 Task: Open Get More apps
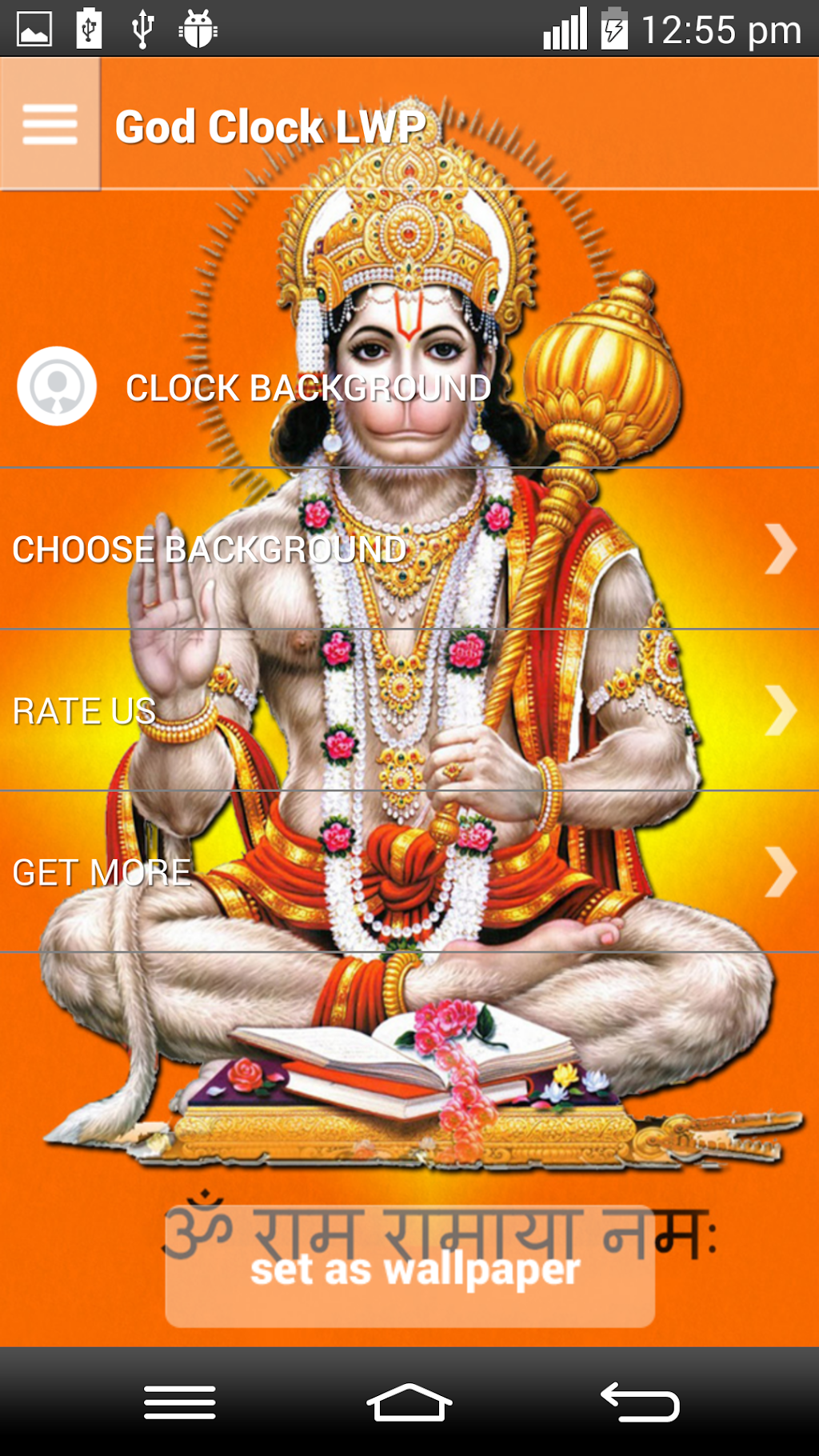(408, 872)
